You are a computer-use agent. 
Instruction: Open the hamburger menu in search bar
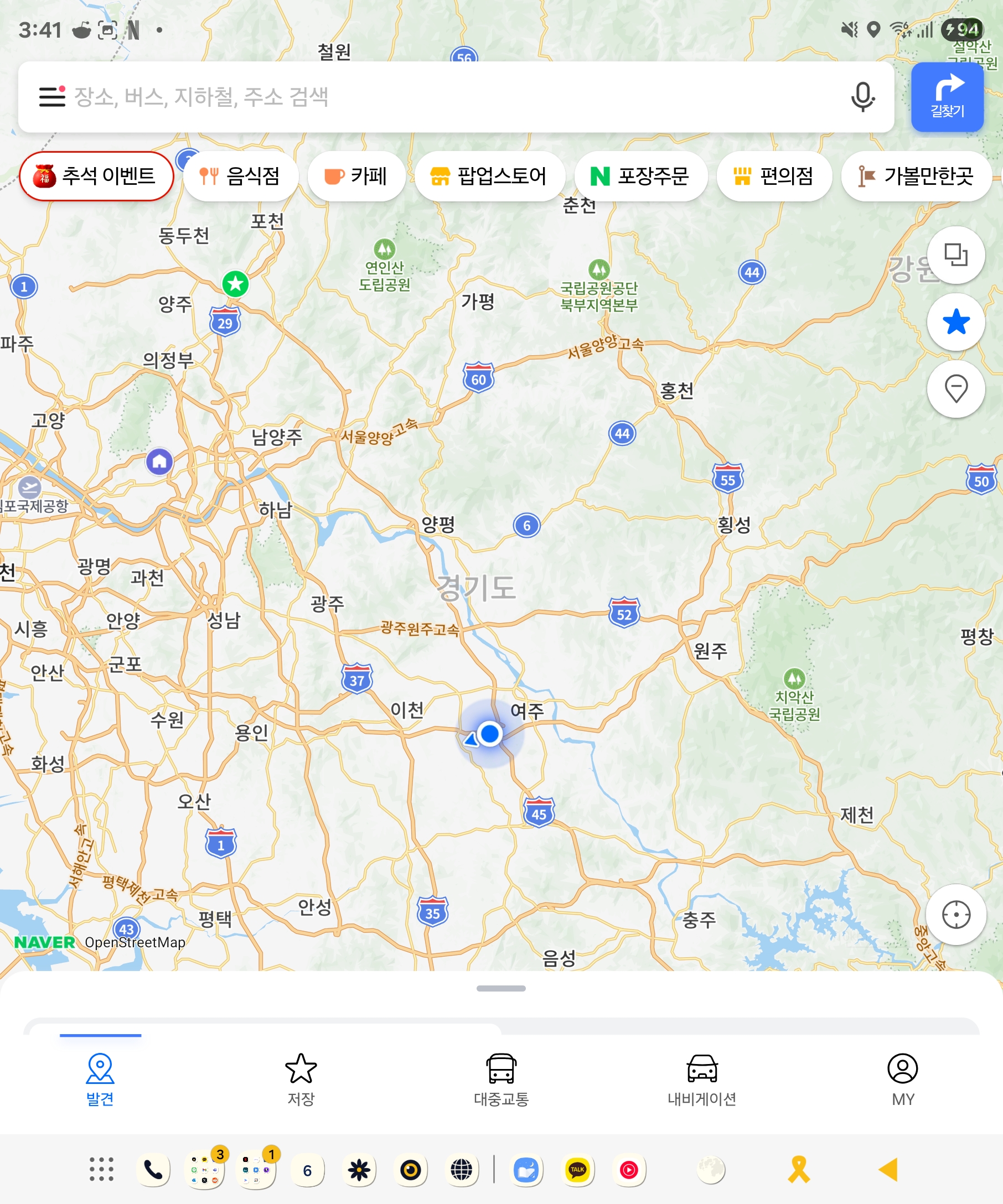click(51, 96)
